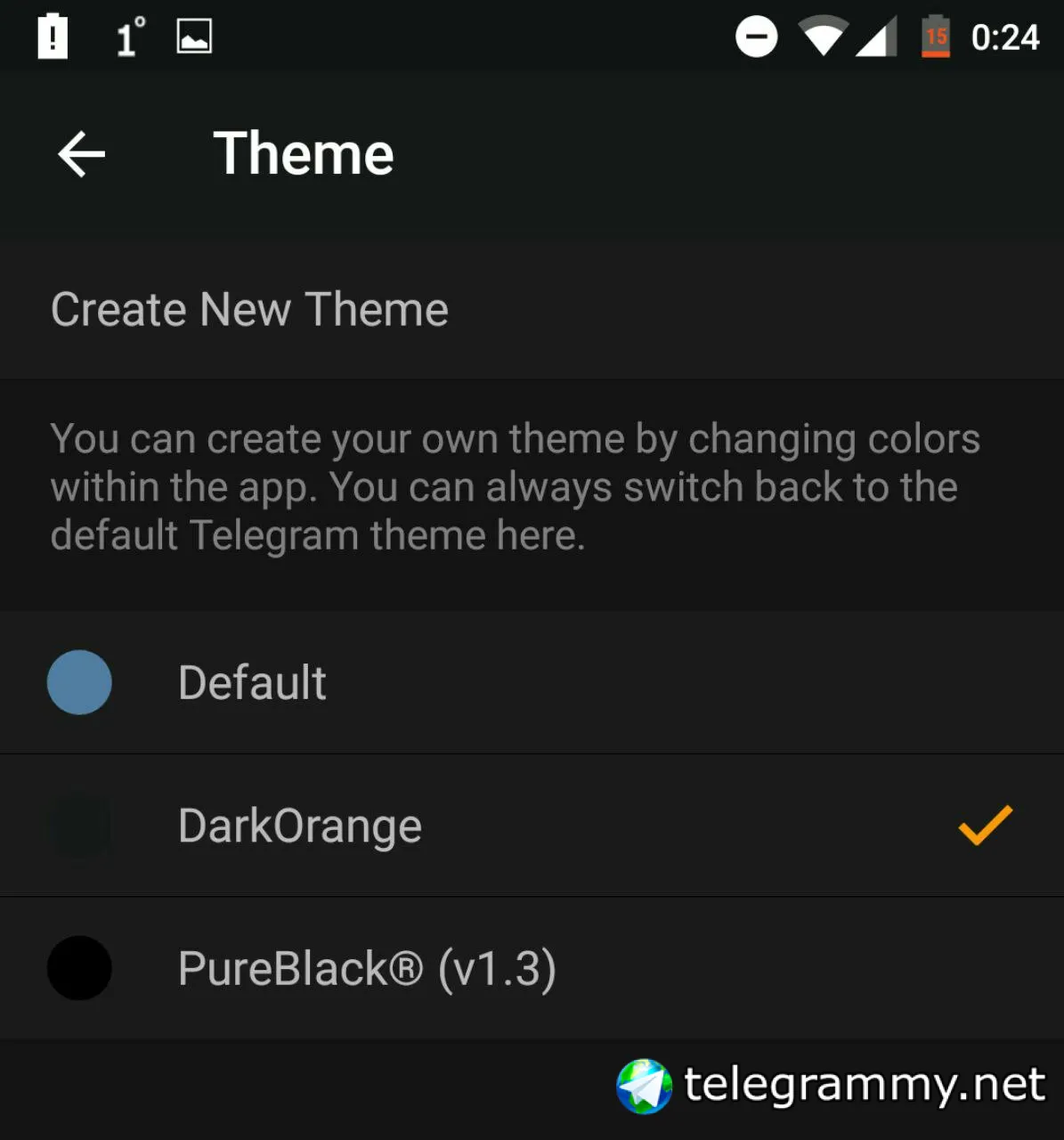
Task: Open Create New Theme
Action: (x=249, y=310)
